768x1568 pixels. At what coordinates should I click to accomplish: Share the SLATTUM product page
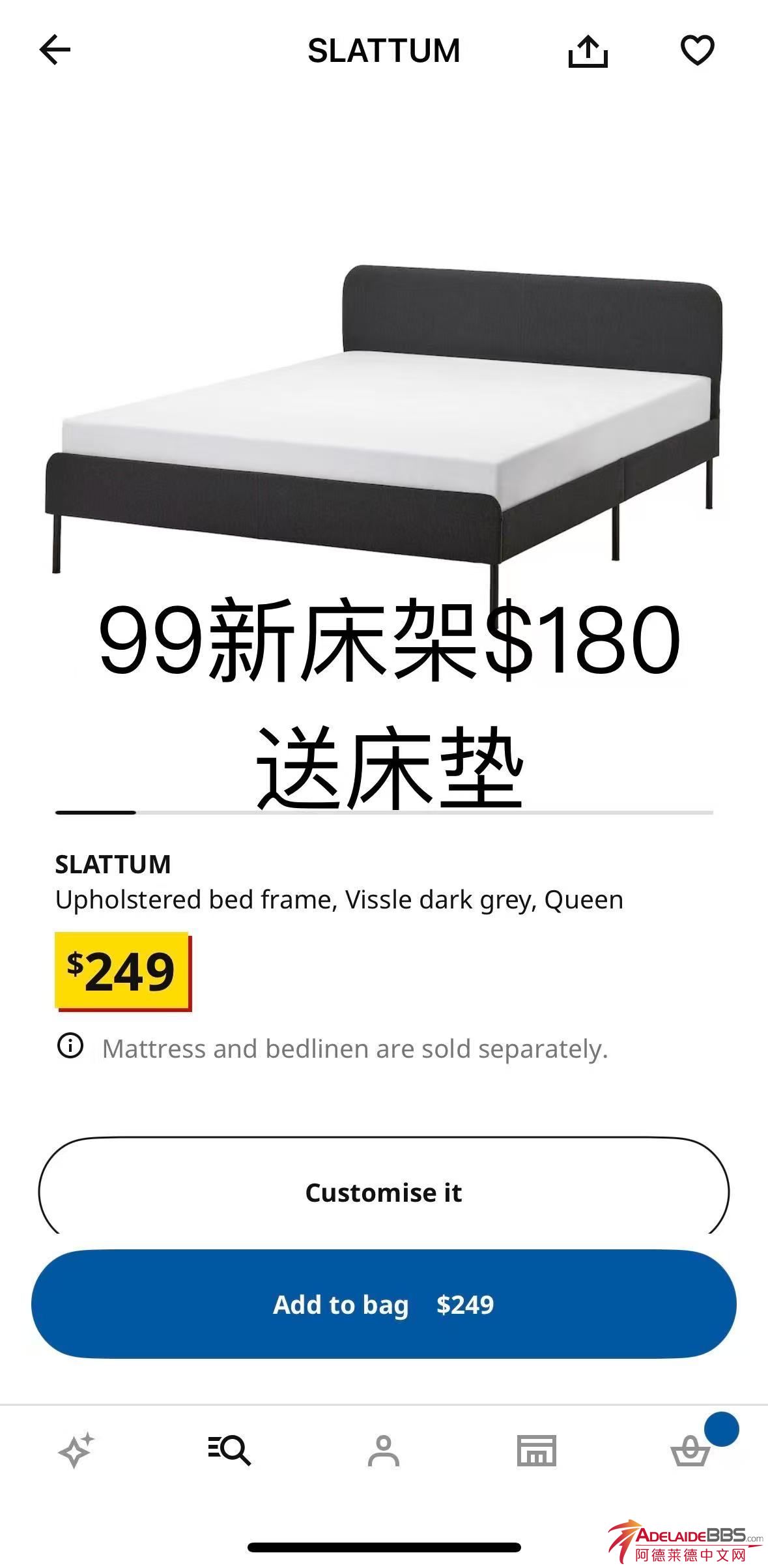click(x=588, y=51)
